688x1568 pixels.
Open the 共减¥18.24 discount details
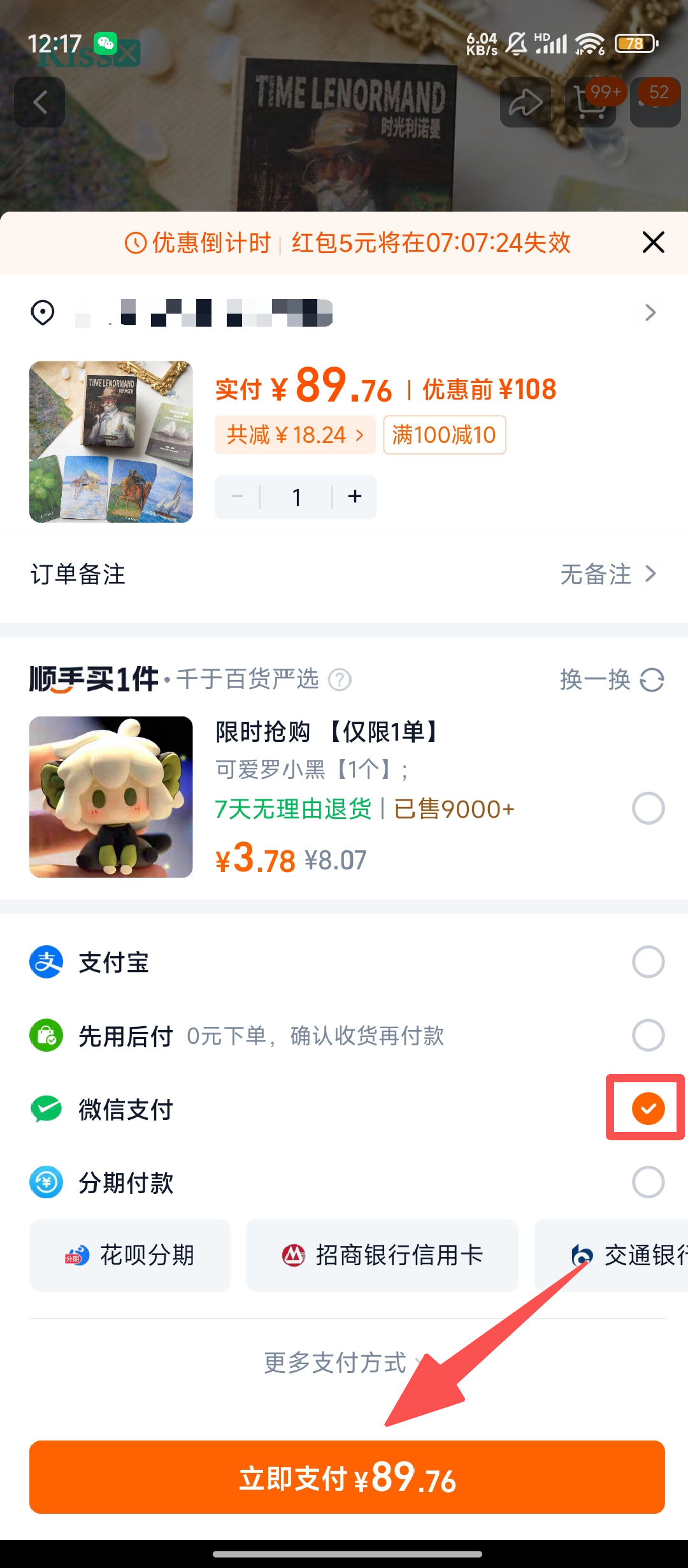coord(295,434)
